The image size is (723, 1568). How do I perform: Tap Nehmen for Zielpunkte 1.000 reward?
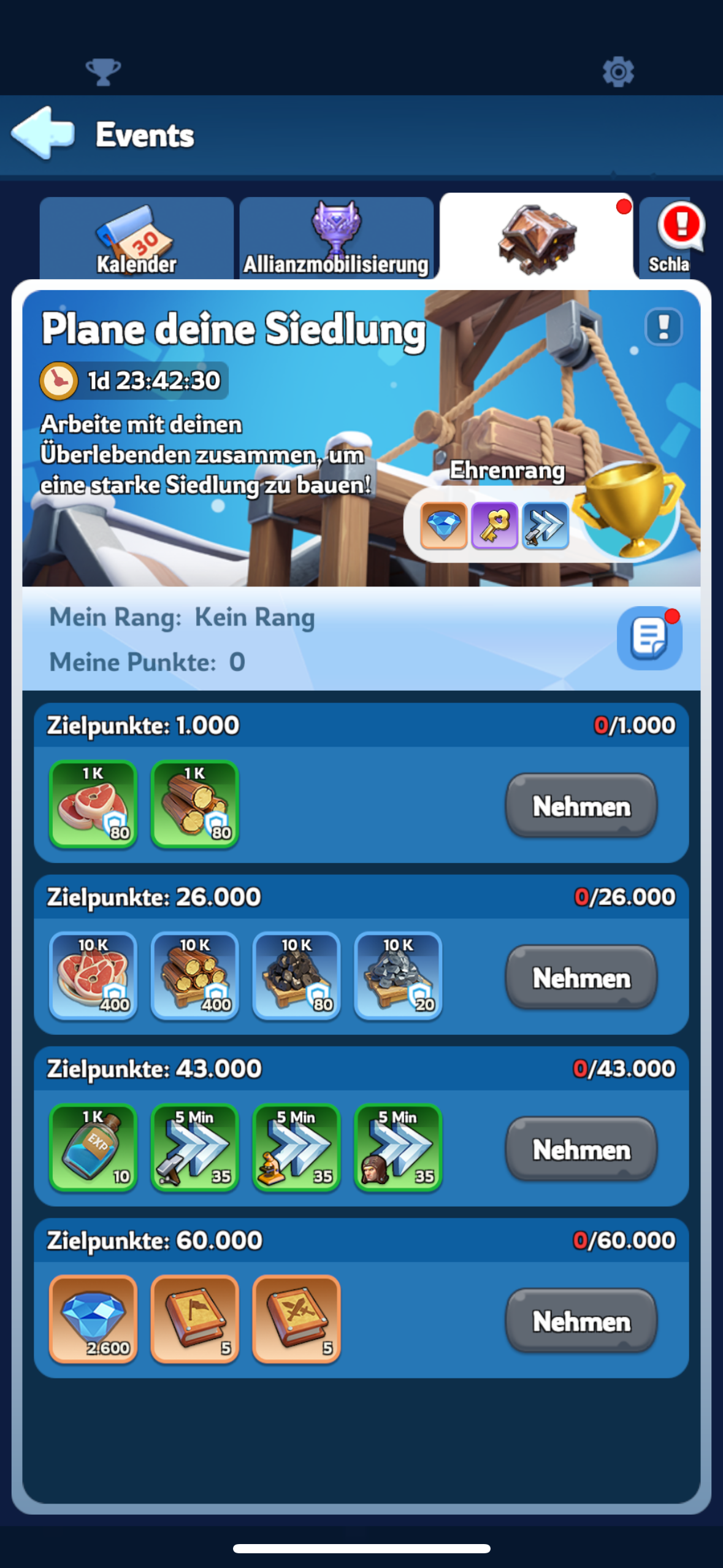[581, 805]
